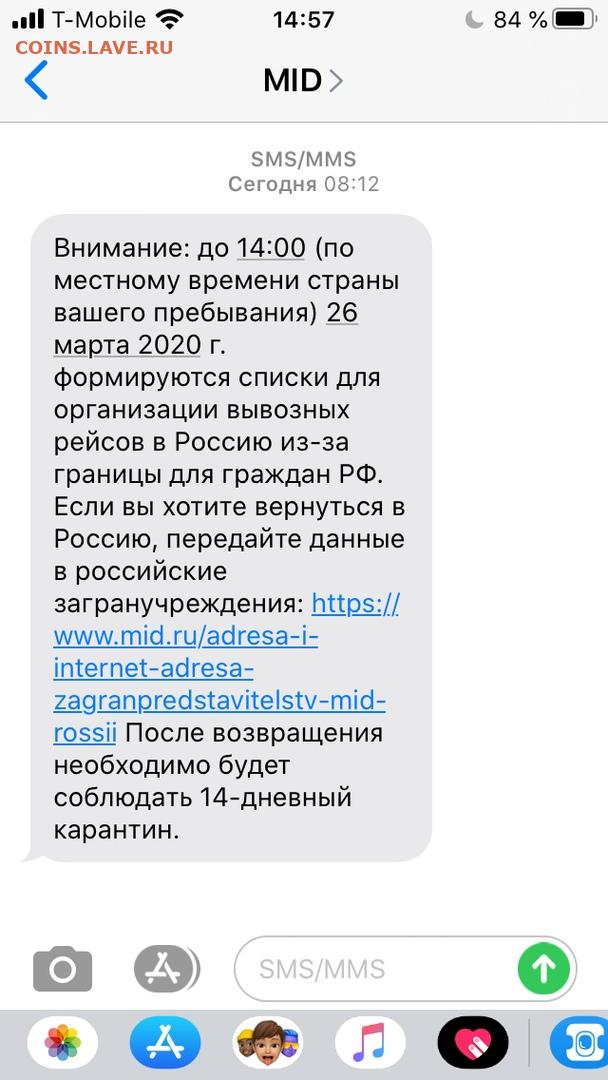Open MID contact details
The width and height of the screenshot is (608, 1080).
303,81
